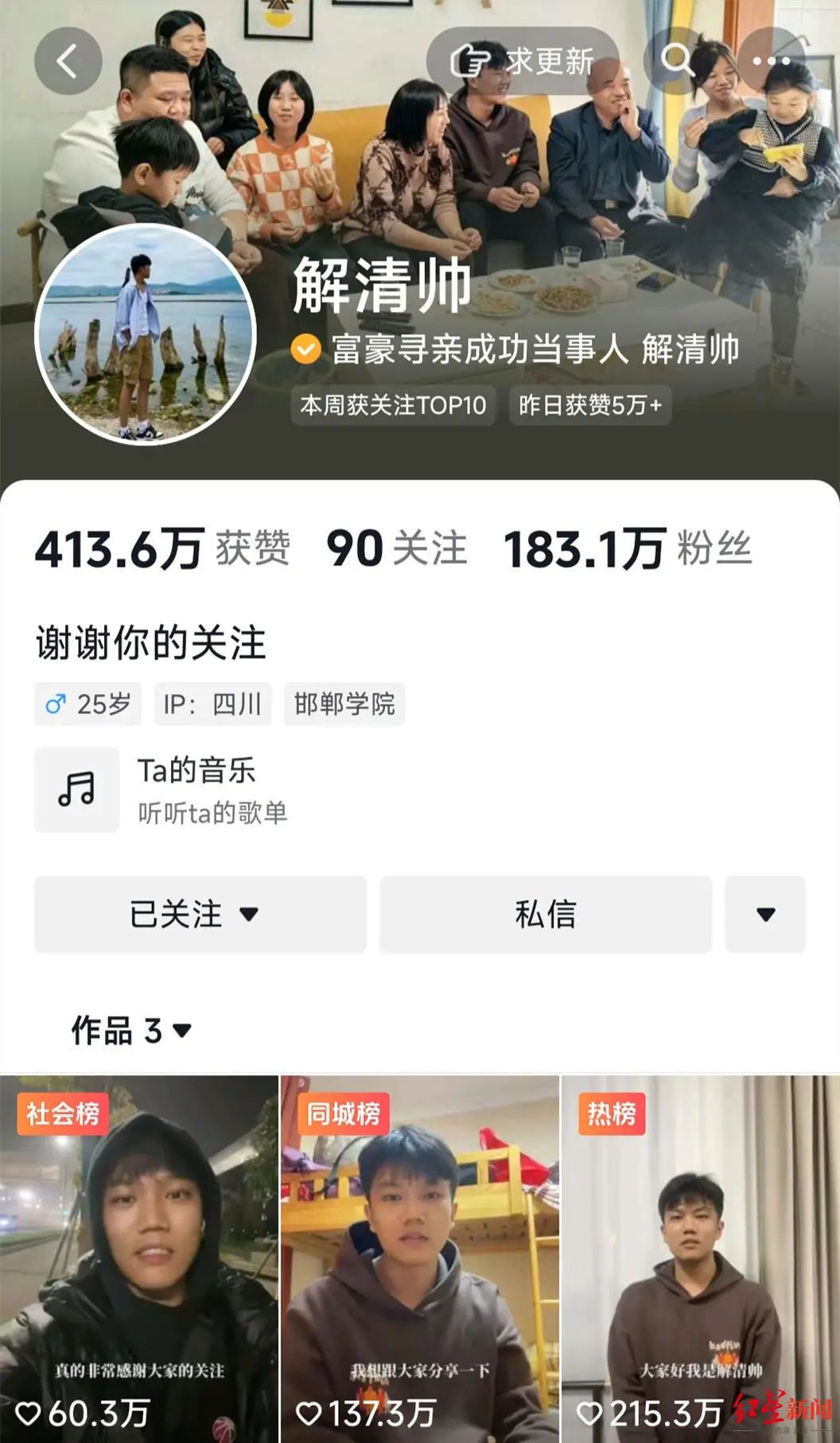The width and height of the screenshot is (840, 1443).
Task: Expand the arrow button beside 私信
Action: (x=765, y=914)
